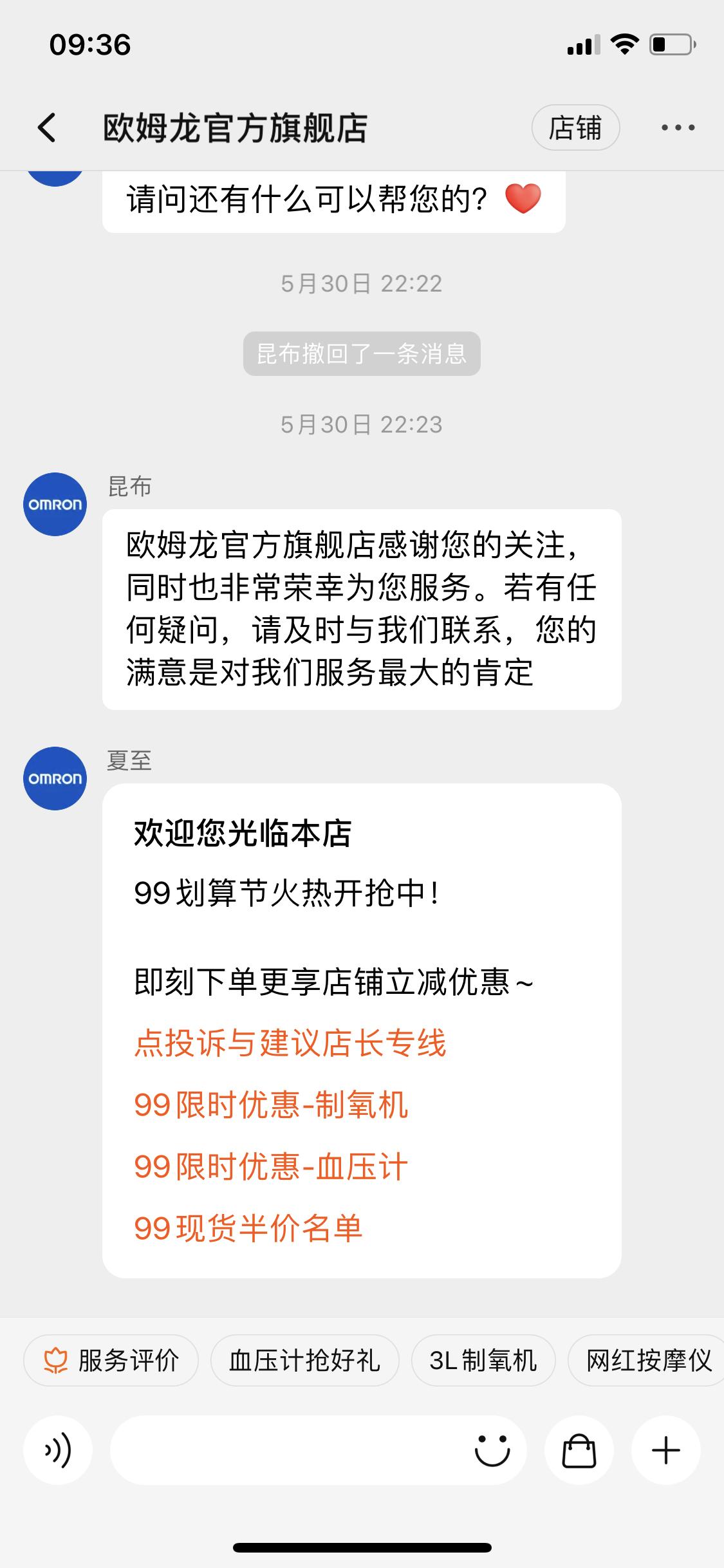Tap the back chevron to leave the chat
Viewport: 724px width, 1568px height.
coord(46,127)
